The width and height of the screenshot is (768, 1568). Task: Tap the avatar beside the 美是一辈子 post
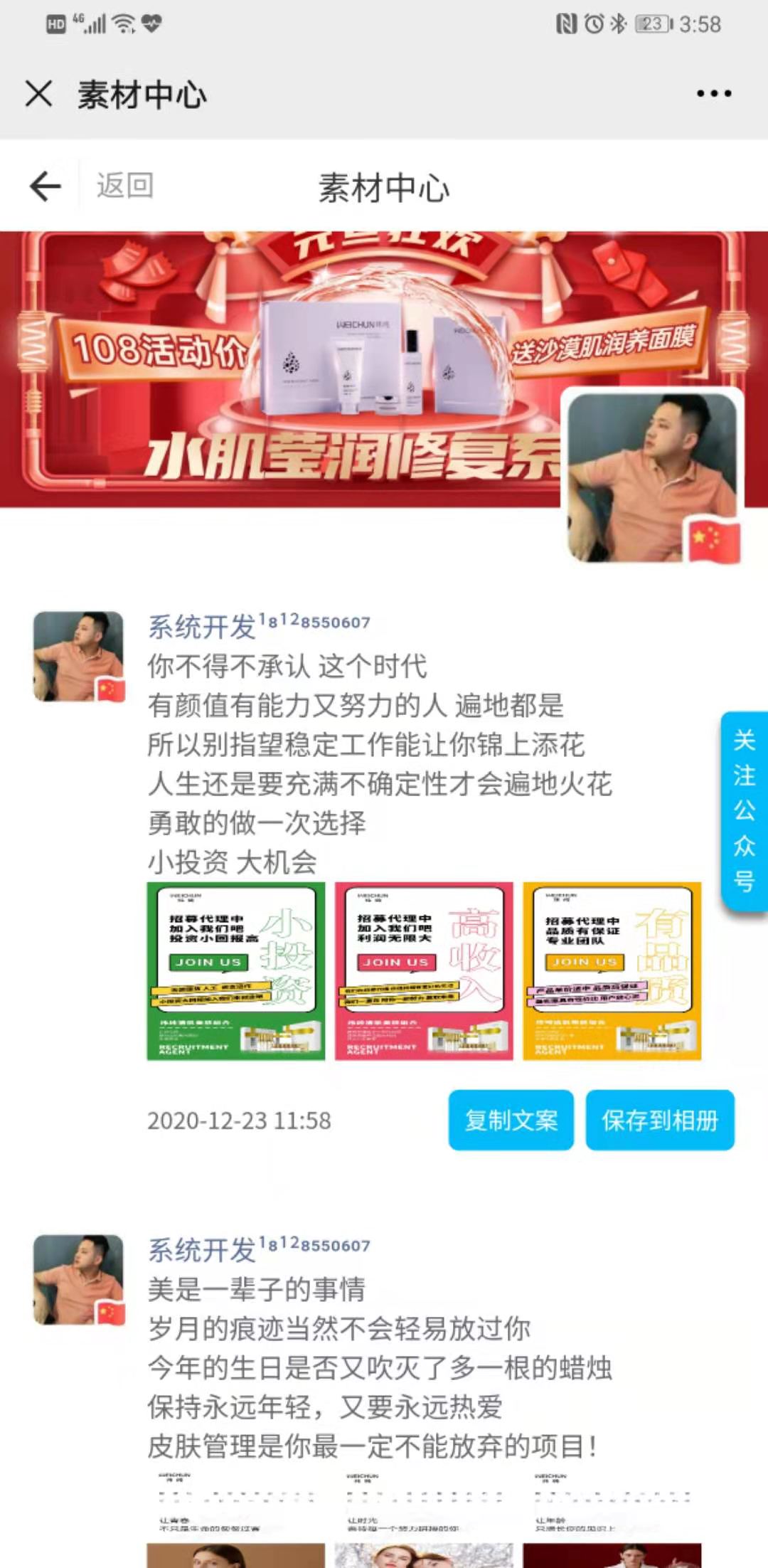[78, 1280]
